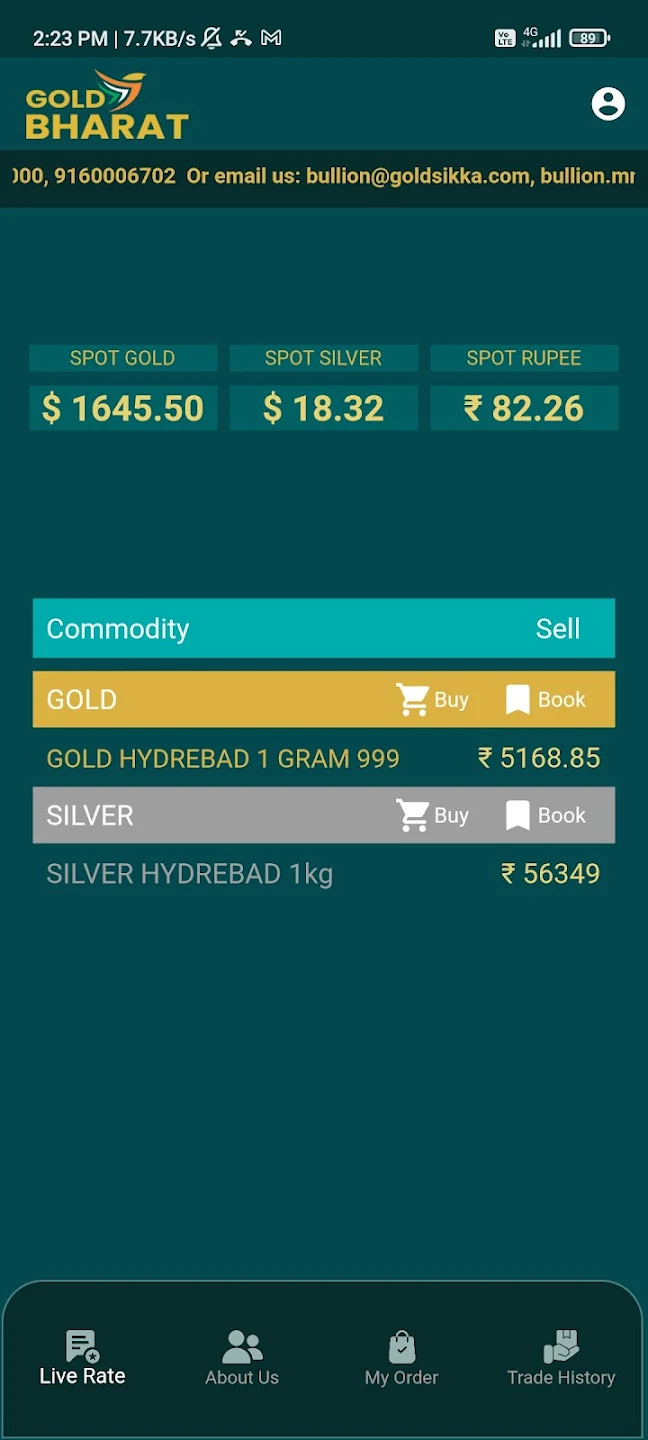The height and width of the screenshot is (1440, 648).
Task: Open the user profile icon
Action: (608, 104)
